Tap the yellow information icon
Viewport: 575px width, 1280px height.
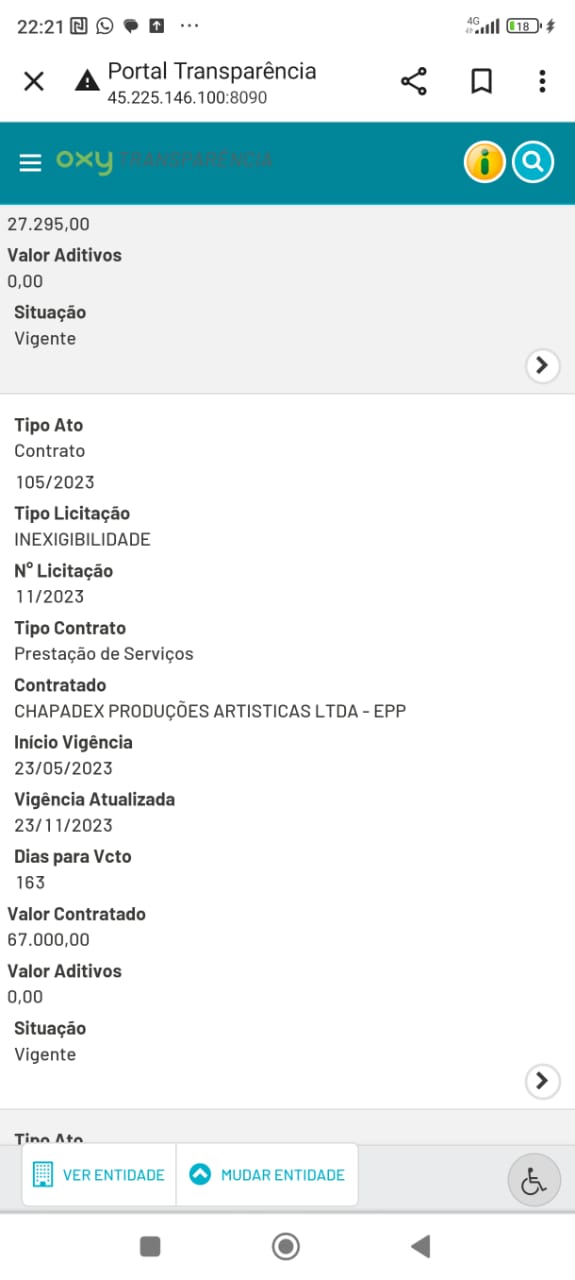point(485,162)
